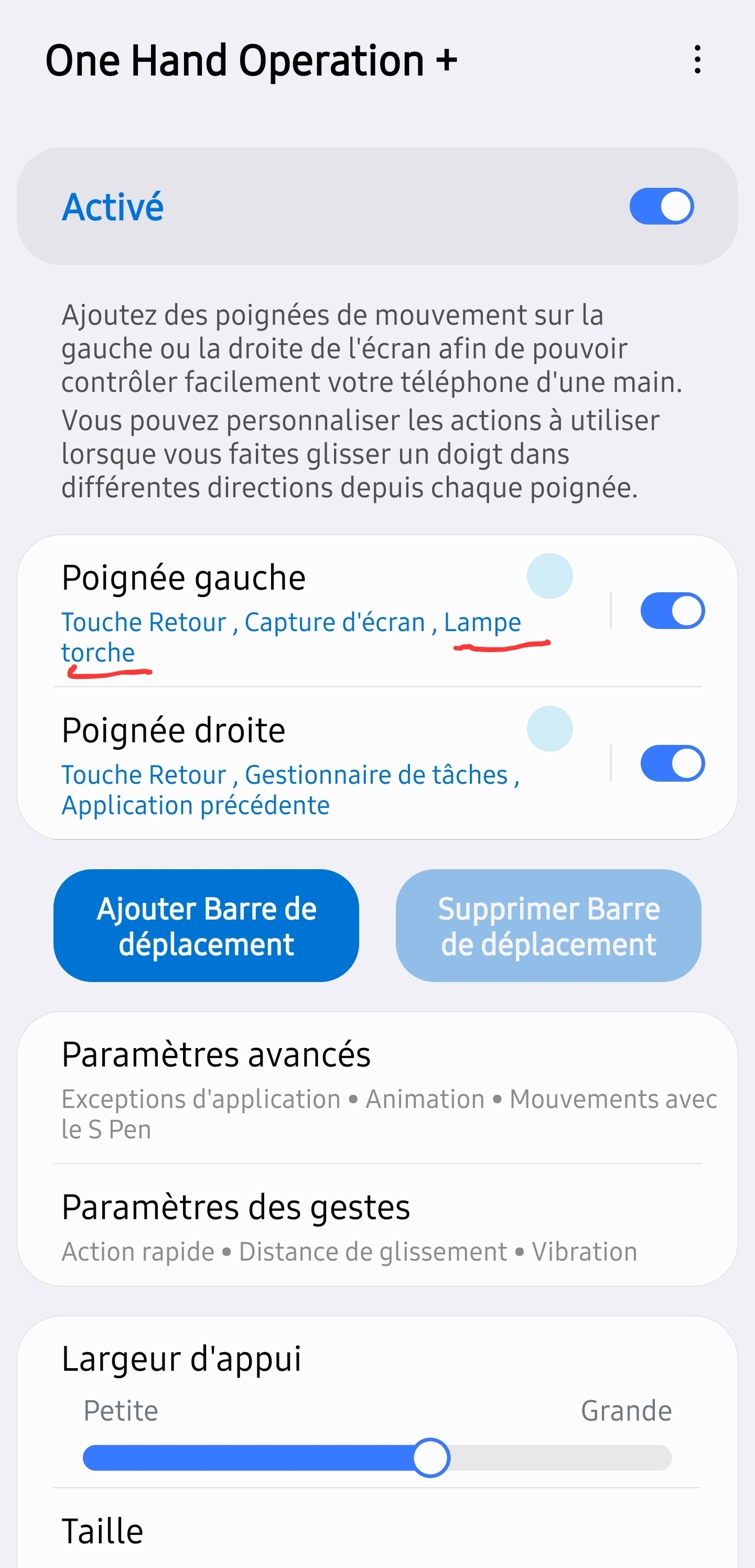
Task: Disable the Poignée droite toggle
Action: pyautogui.click(x=672, y=763)
